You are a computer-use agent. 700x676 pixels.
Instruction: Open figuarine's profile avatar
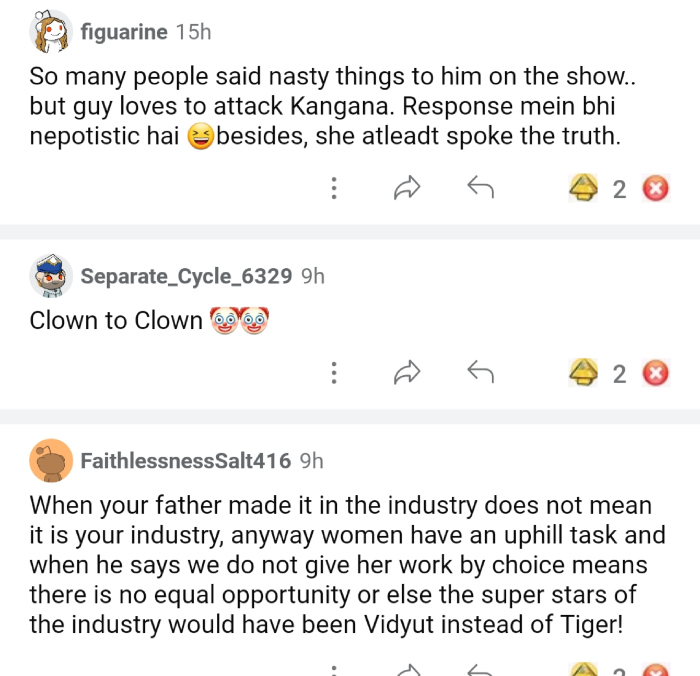tap(51, 32)
